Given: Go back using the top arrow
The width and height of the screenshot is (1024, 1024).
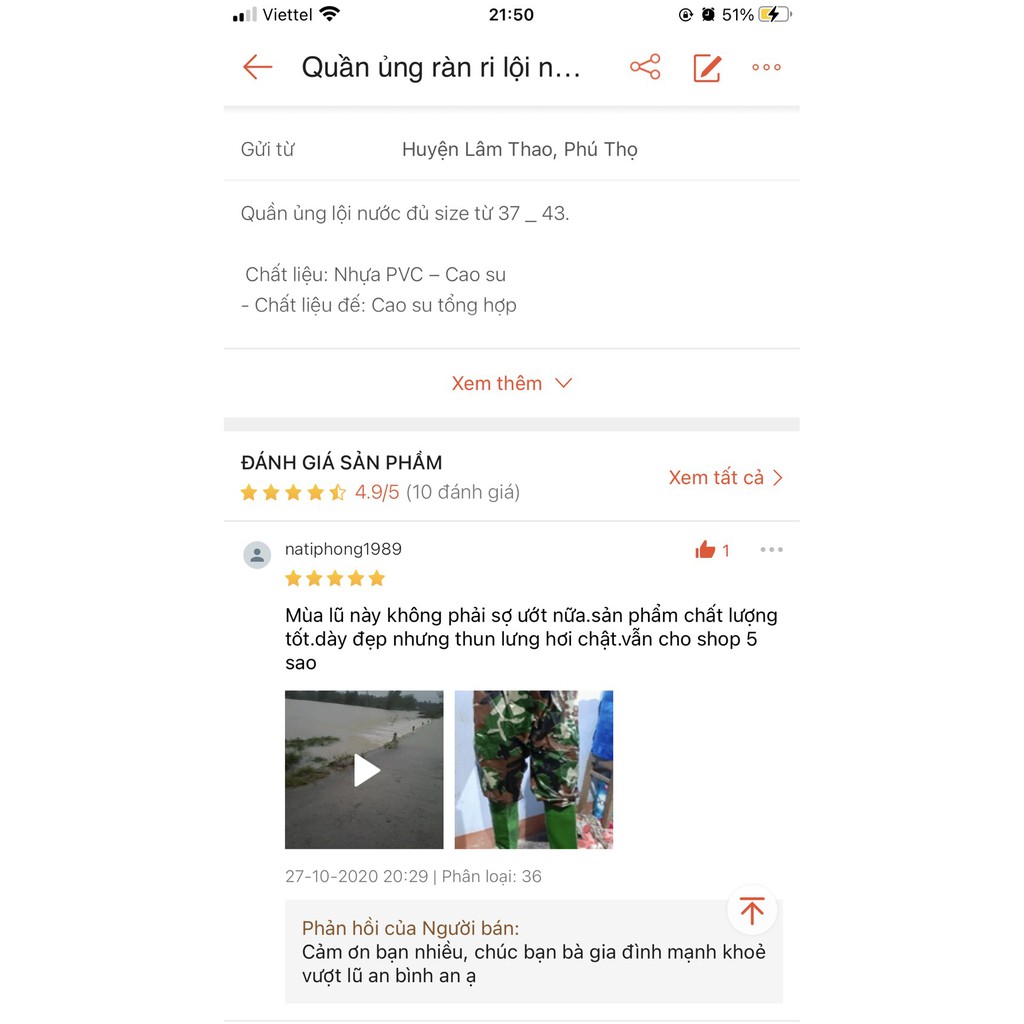Looking at the screenshot, I should [257, 67].
